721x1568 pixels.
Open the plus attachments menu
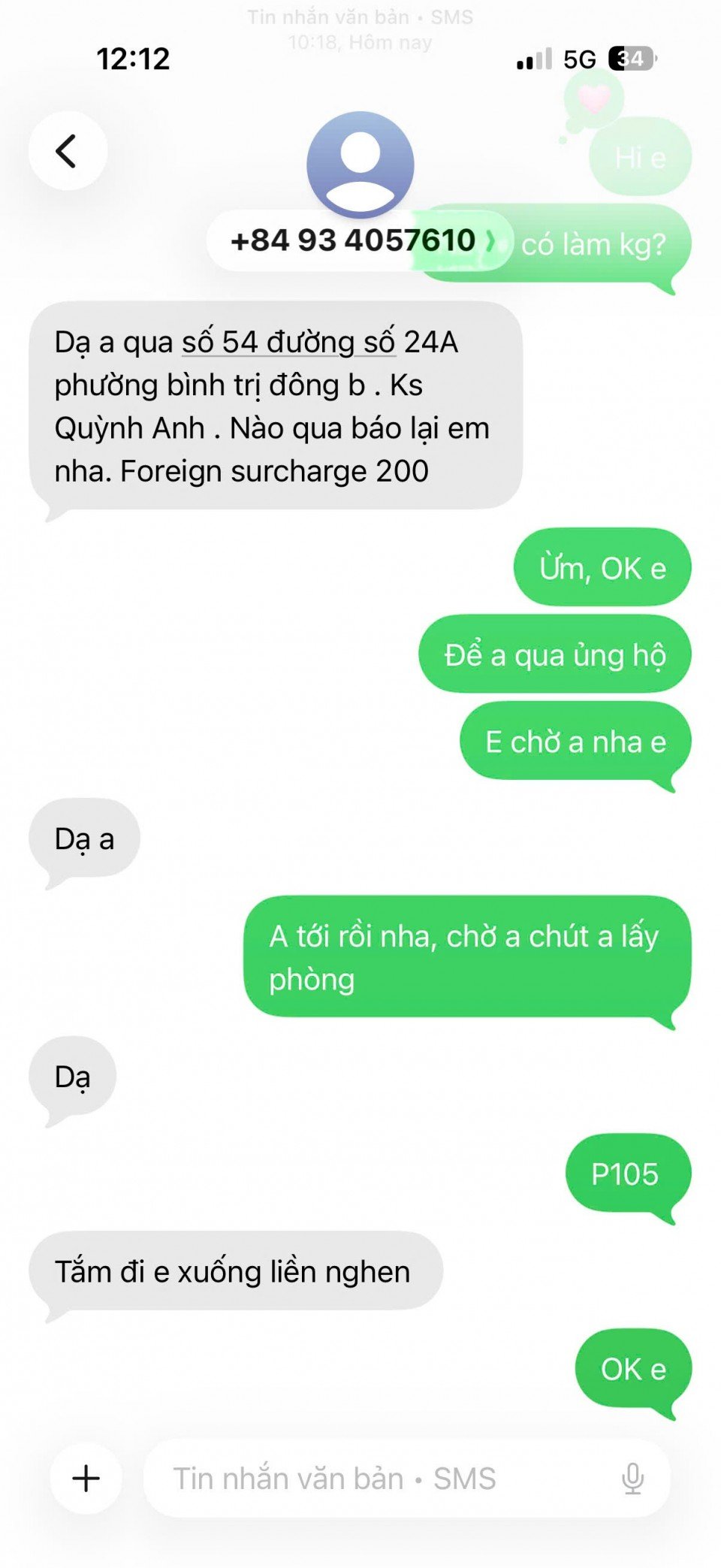[x=86, y=1478]
